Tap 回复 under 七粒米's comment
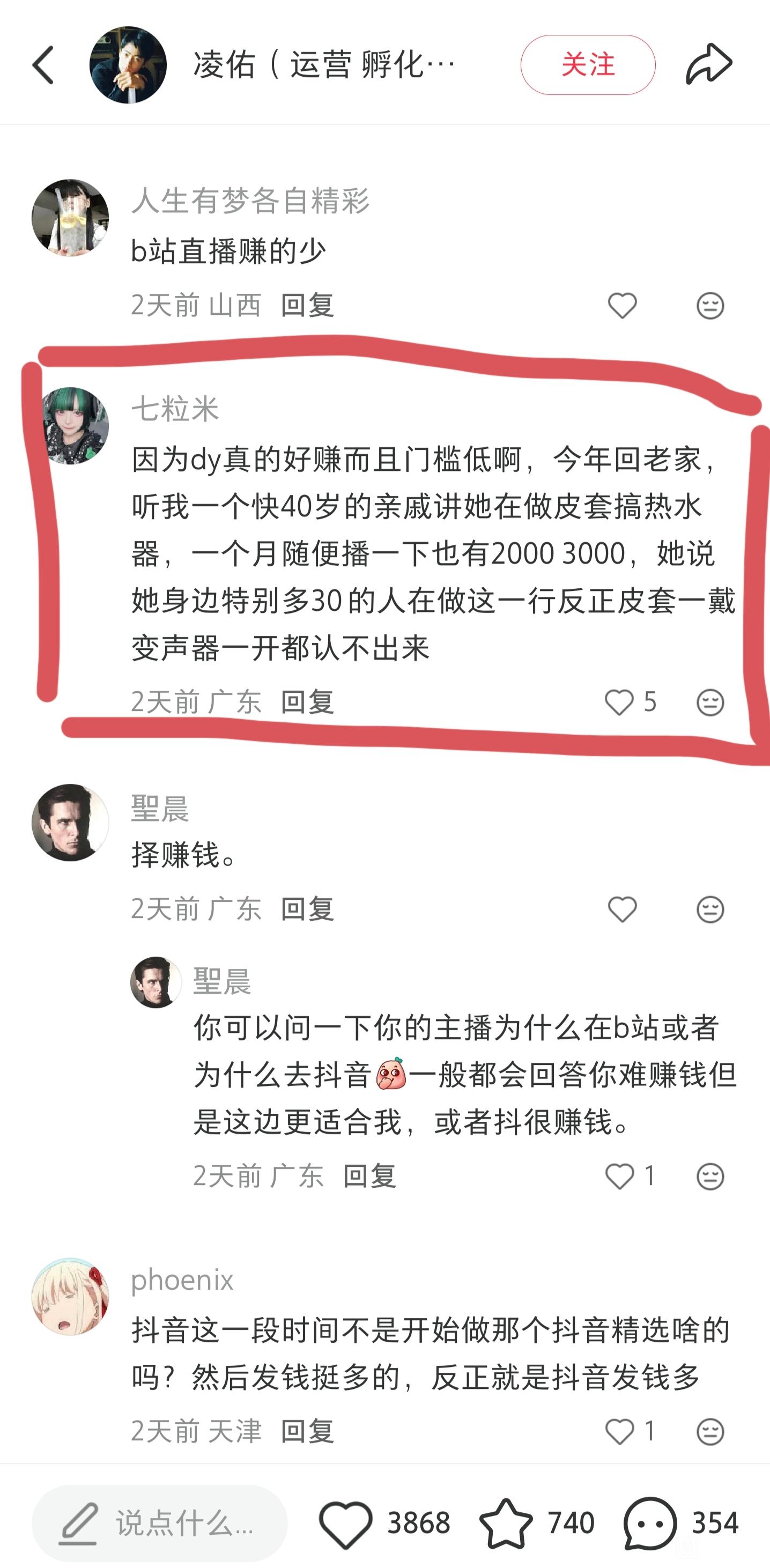Screen dimensions: 770x1568 [x=307, y=702]
